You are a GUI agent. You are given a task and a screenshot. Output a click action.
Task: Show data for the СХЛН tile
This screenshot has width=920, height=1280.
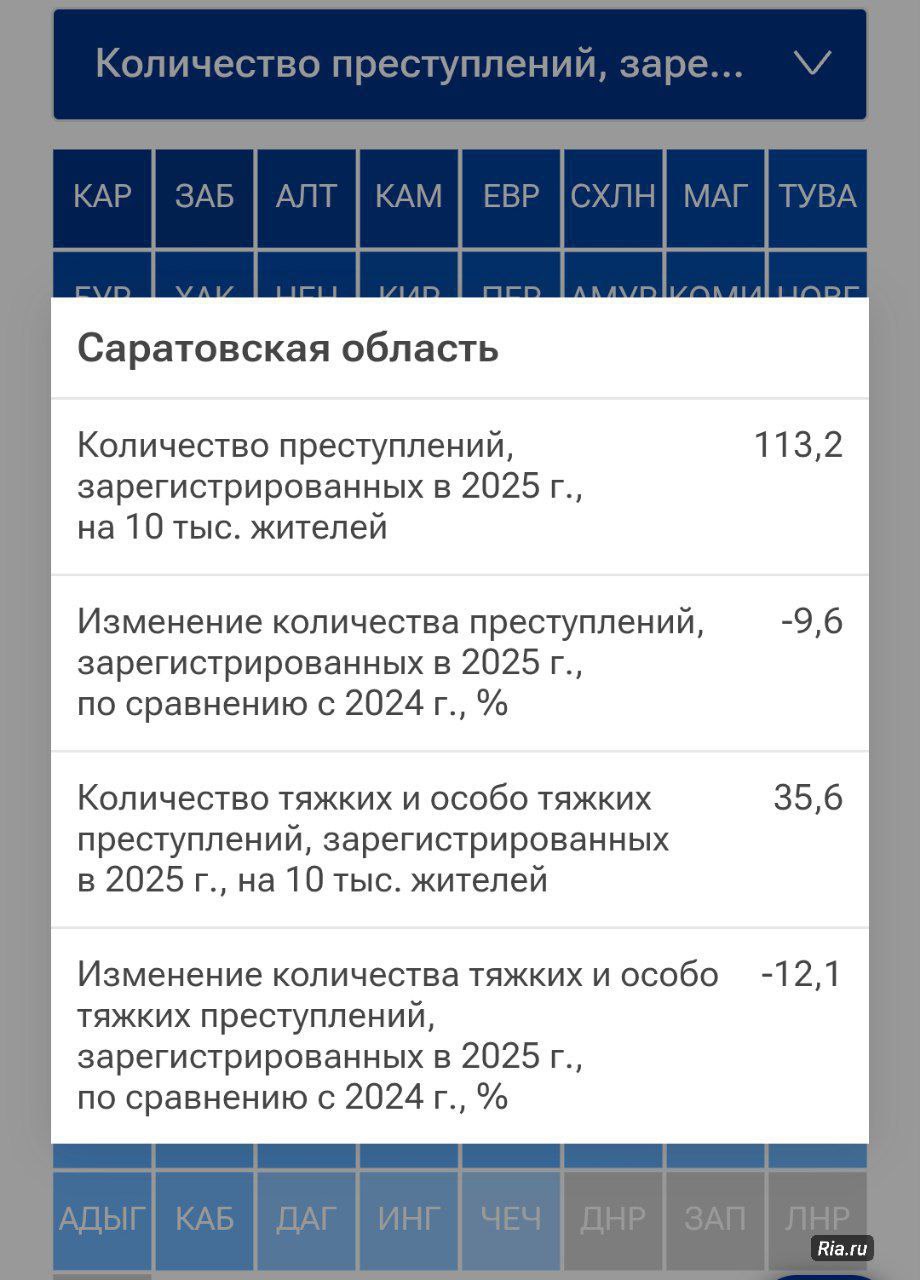(x=613, y=197)
